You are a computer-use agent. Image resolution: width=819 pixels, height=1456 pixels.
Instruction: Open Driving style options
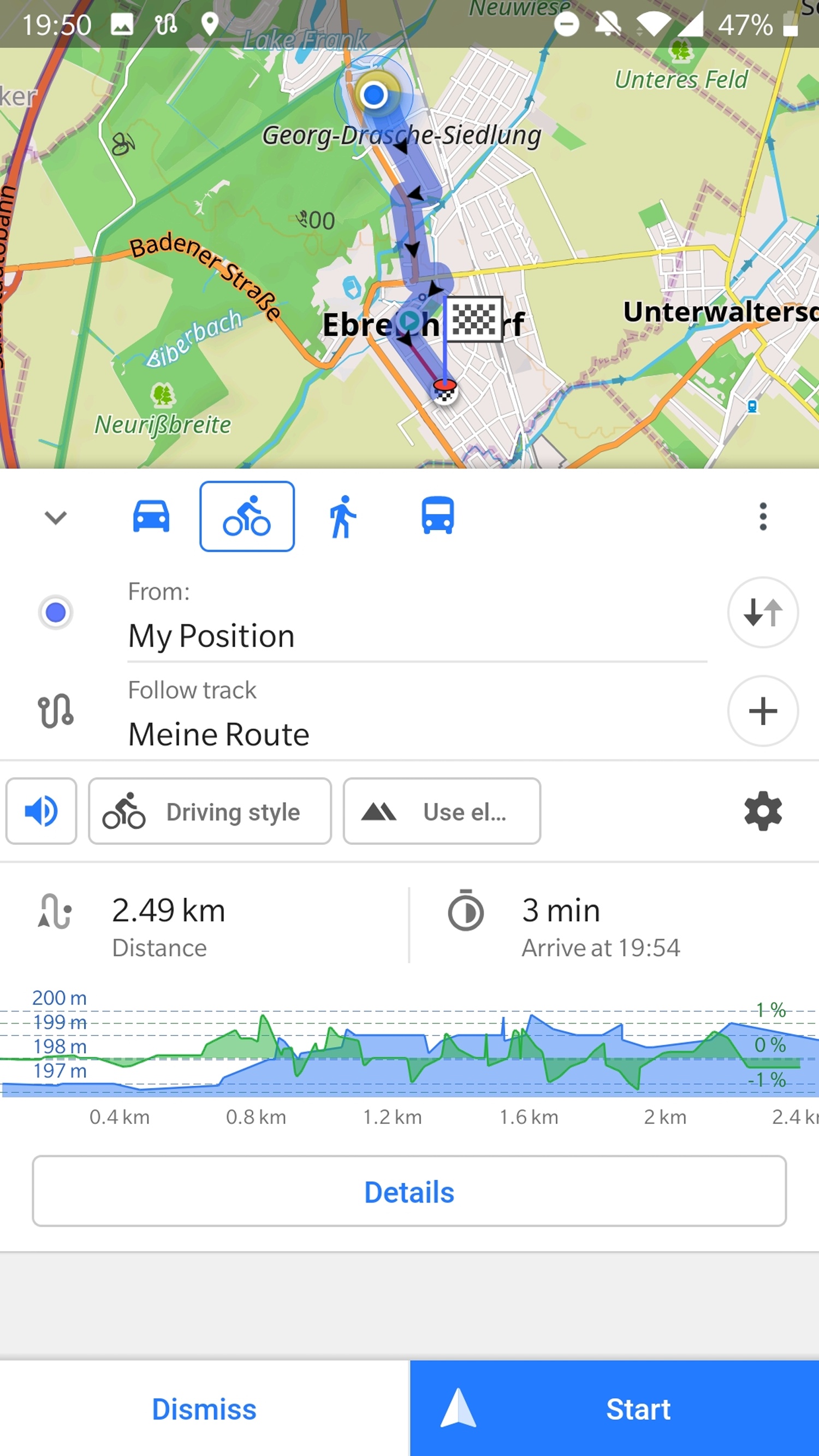click(210, 811)
